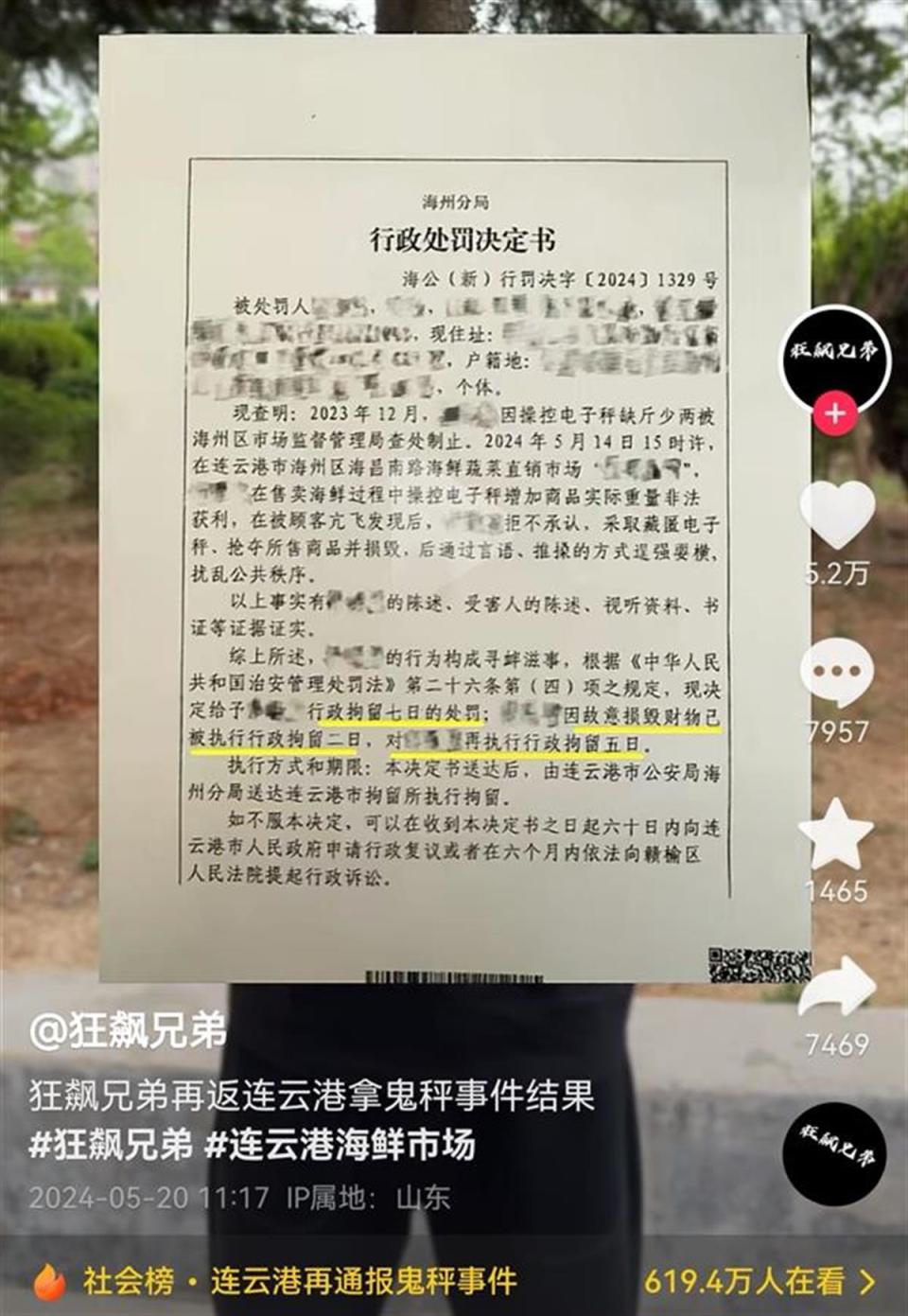Follow the creator via the red plus button

coord(837,411)
